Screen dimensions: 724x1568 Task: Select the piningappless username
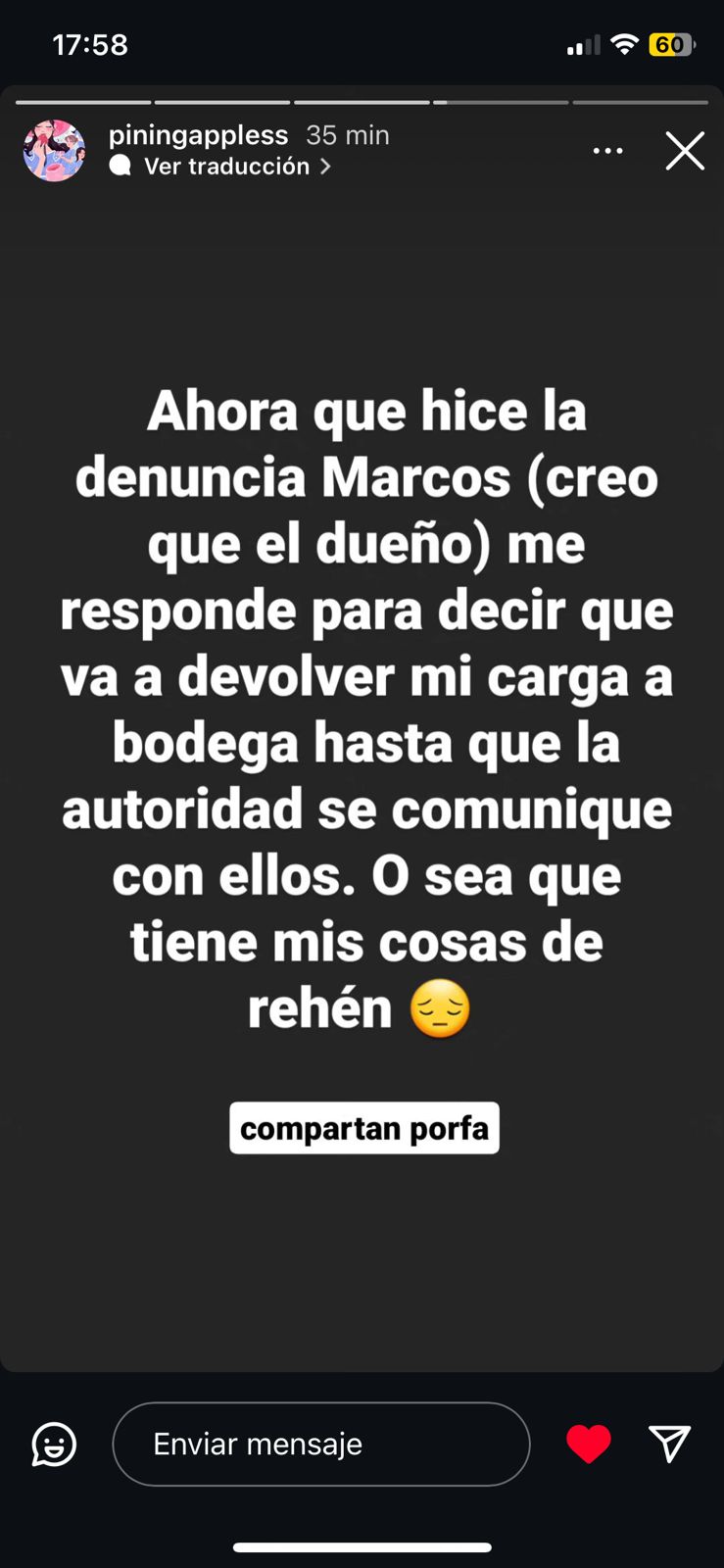198,134
